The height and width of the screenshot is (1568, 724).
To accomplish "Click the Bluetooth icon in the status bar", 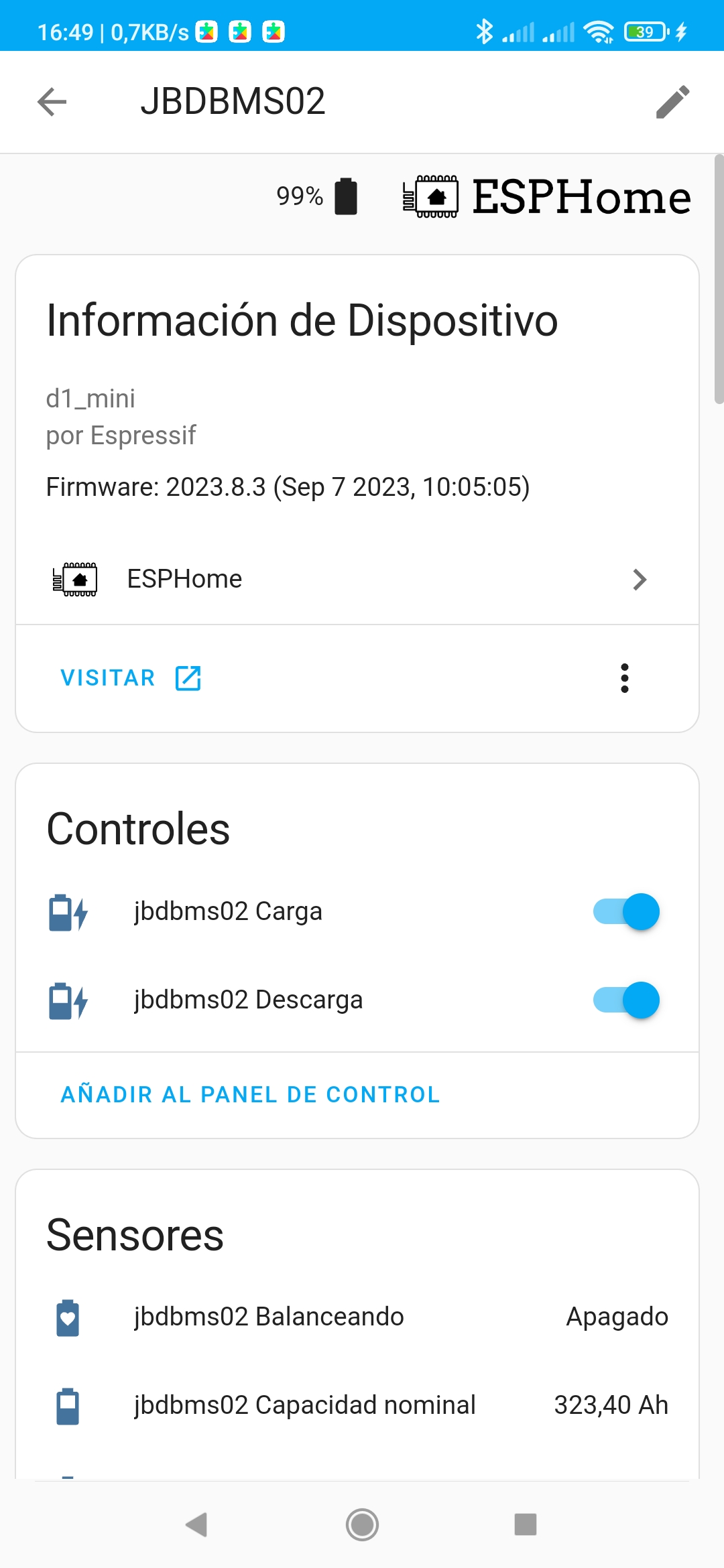I will point(484,30).
